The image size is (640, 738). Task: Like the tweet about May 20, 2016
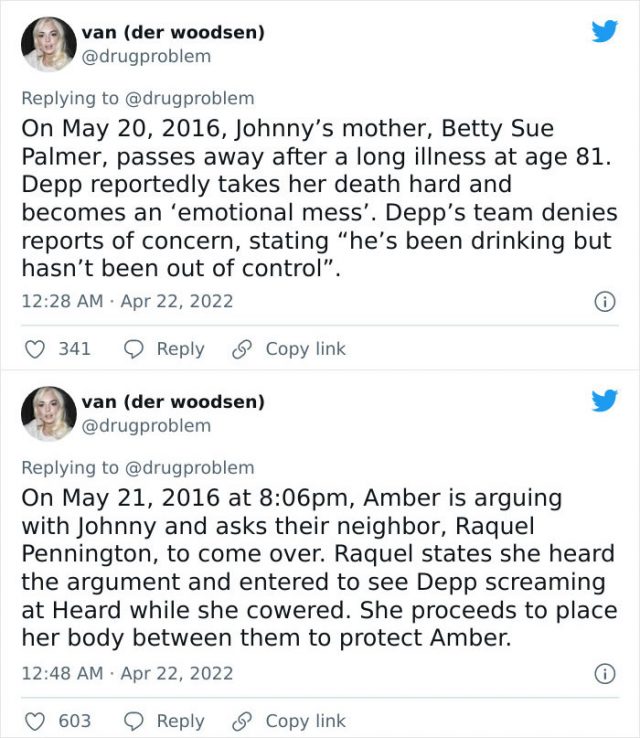36,349
